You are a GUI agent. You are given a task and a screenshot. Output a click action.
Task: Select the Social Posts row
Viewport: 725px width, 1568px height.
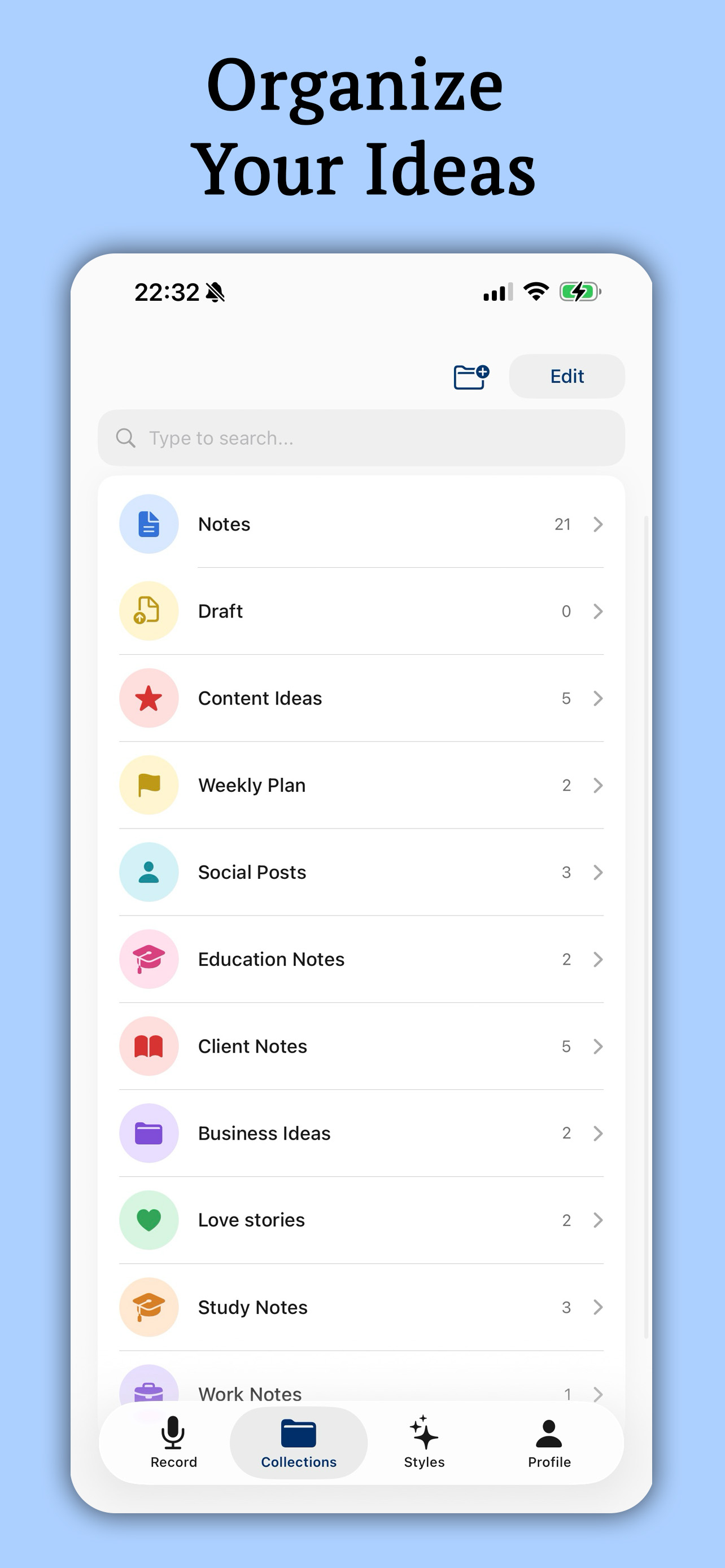[361, 871]
